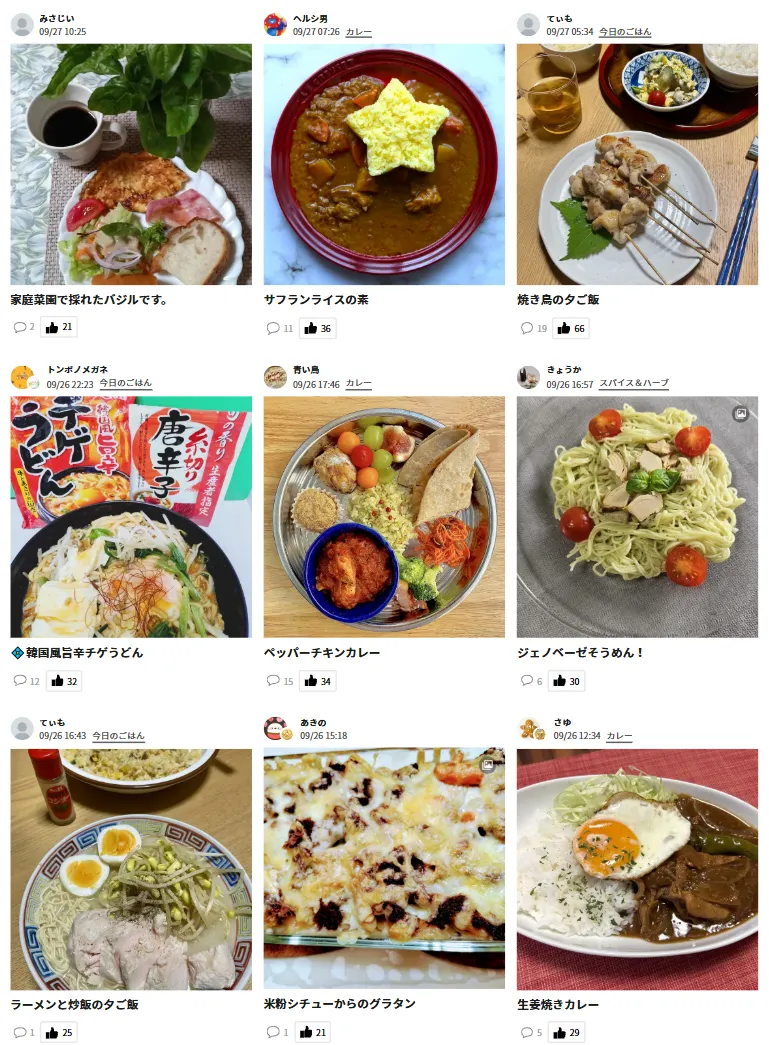View the ジェノベーゼそうめん！ photo
Screen dimensions: 769x1045
coord(637,517)
